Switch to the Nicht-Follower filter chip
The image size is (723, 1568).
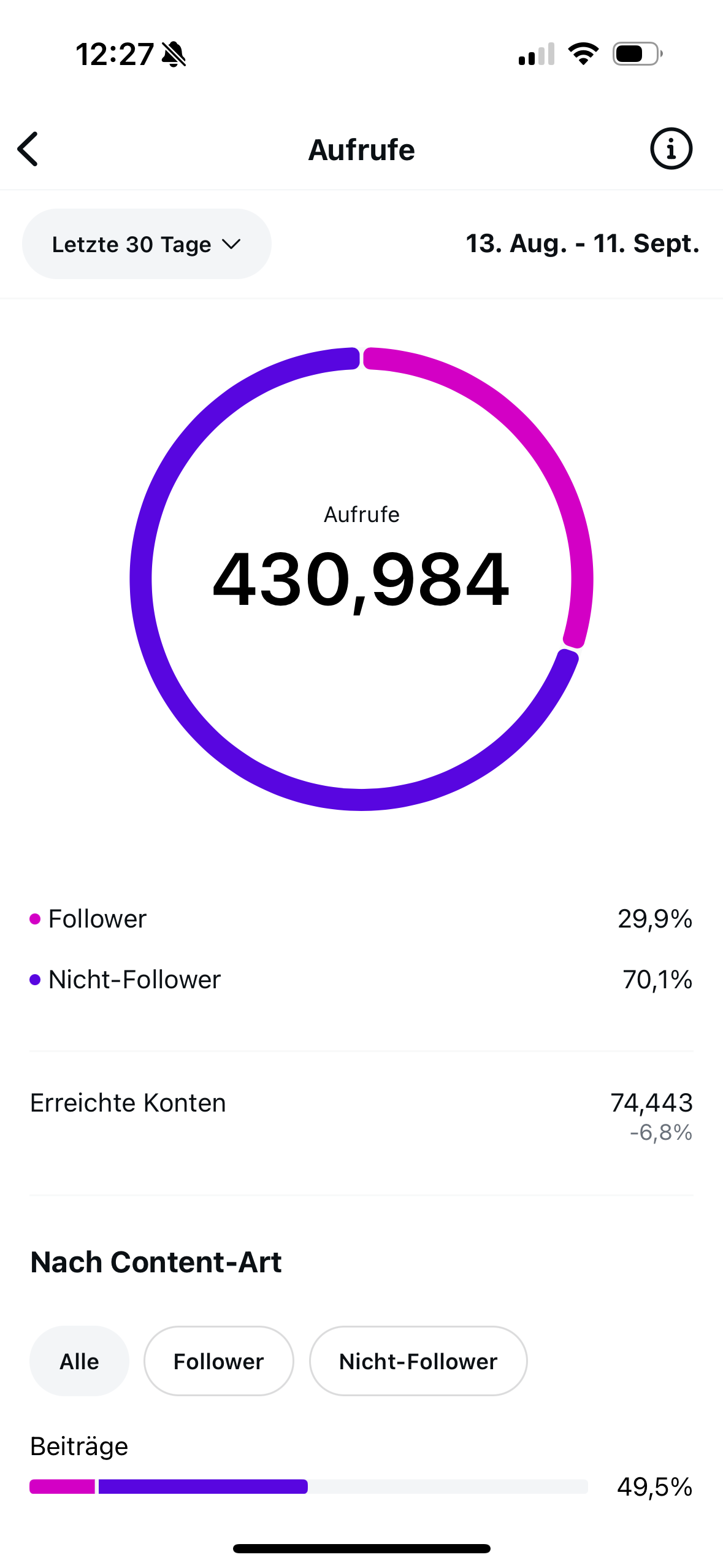pyautogui.click(x=418, y=1361)
